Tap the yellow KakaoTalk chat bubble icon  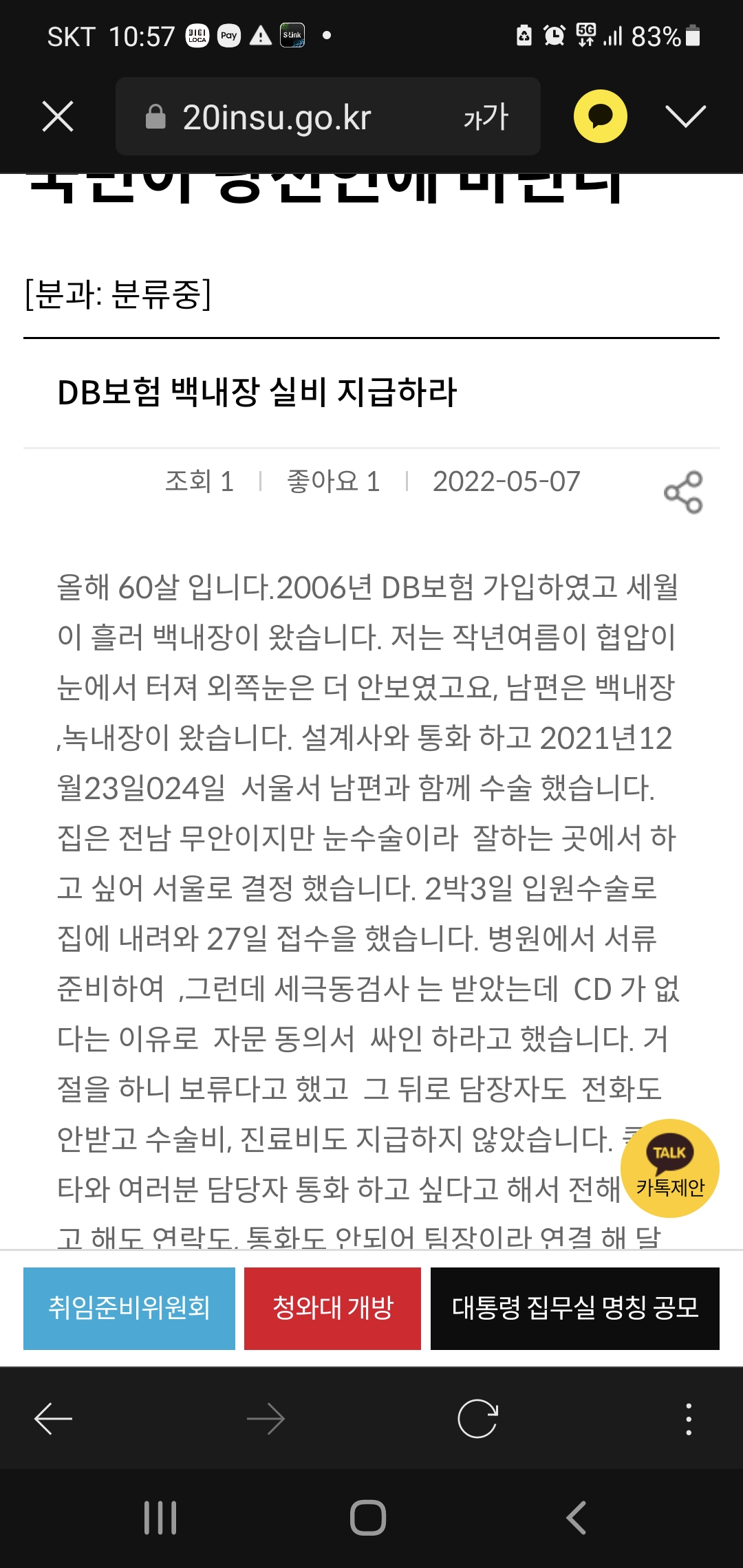tap(601, 116)
